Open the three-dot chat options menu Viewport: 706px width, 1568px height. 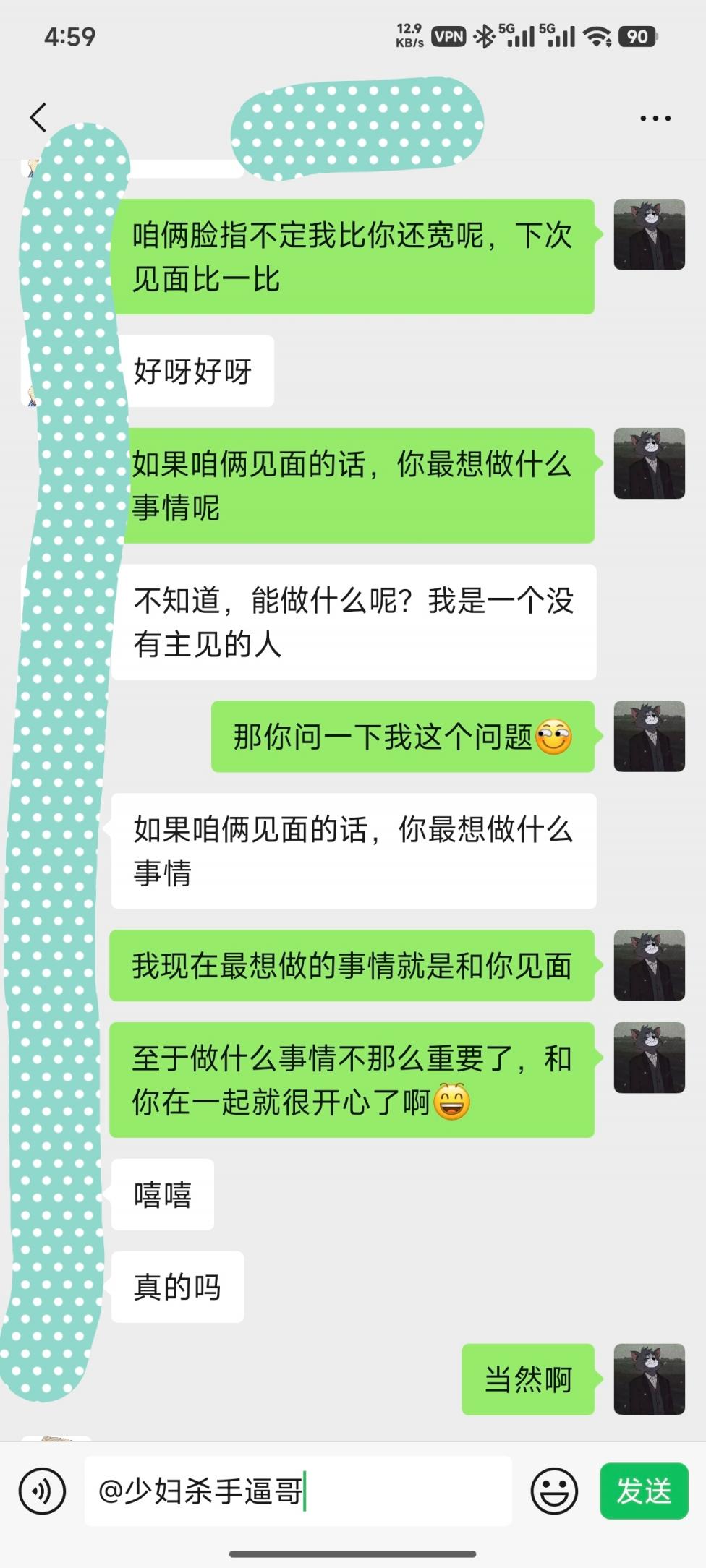pyautogui.click(x=655, y=119)
